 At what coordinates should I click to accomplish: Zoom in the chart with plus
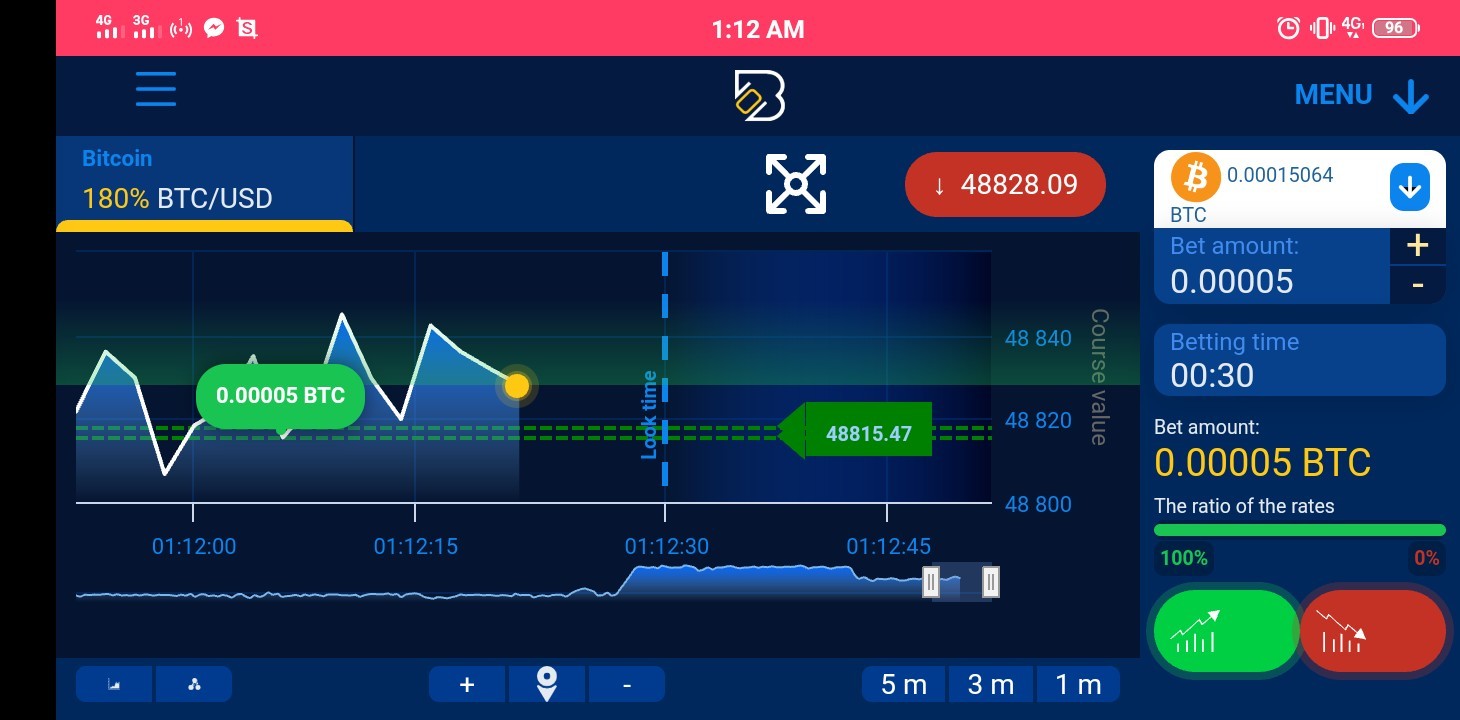click(467, 685)
